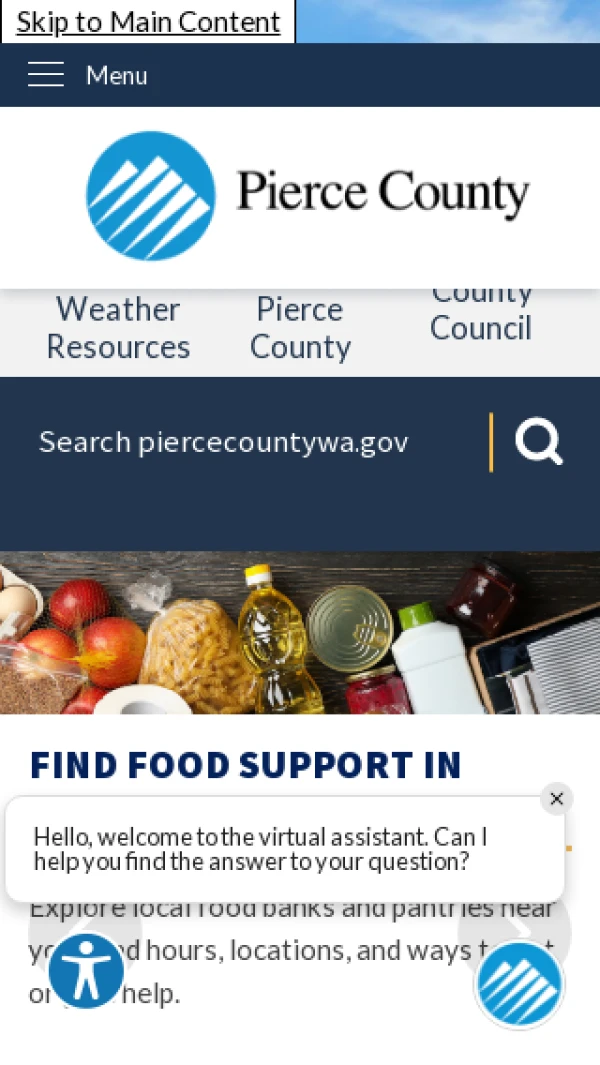Launch the virtual assistant chat
The height and width of the screenshot is (1065, 600).
519,984
